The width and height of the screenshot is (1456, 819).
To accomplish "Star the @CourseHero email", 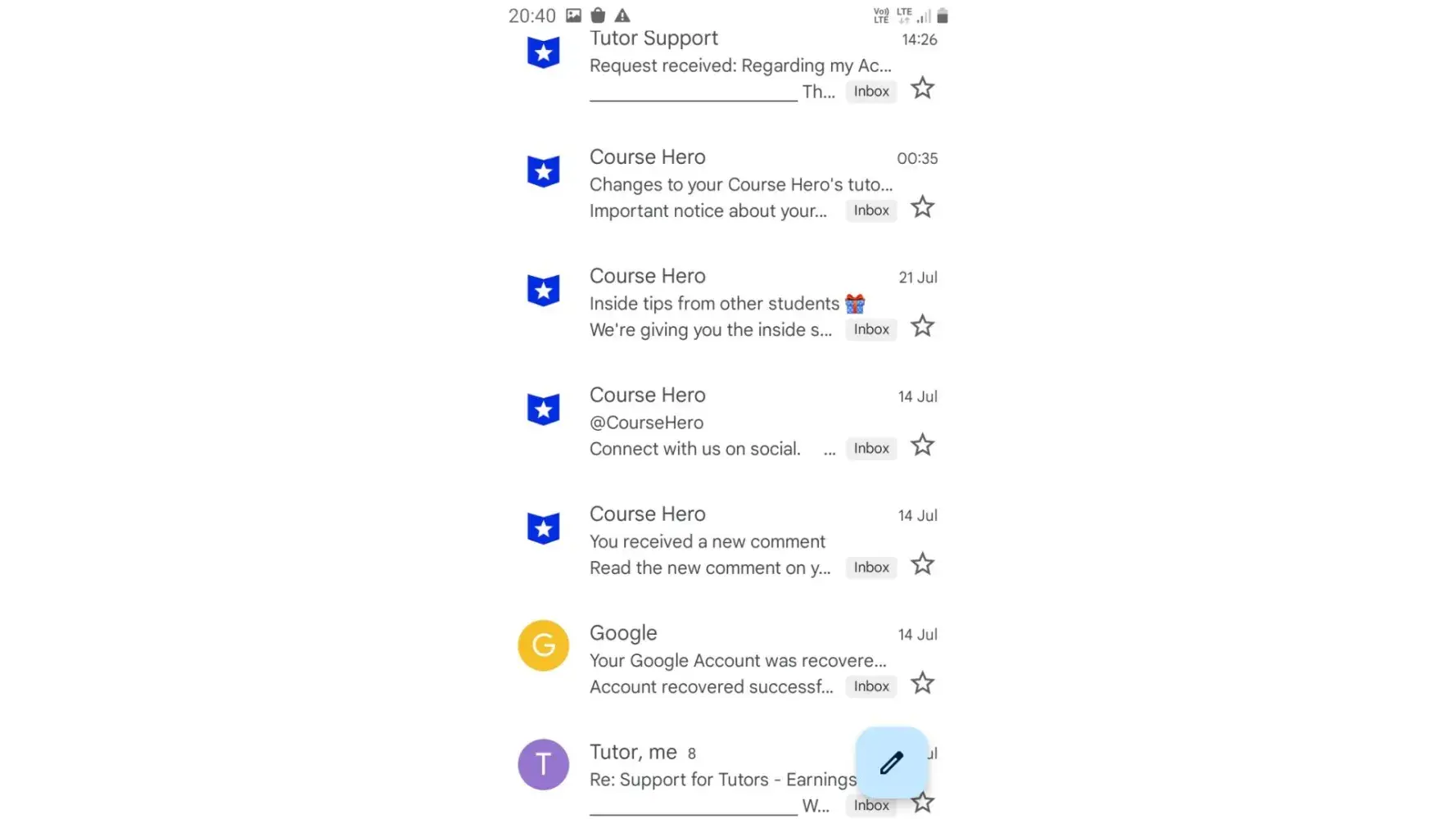I will (922, 446).
